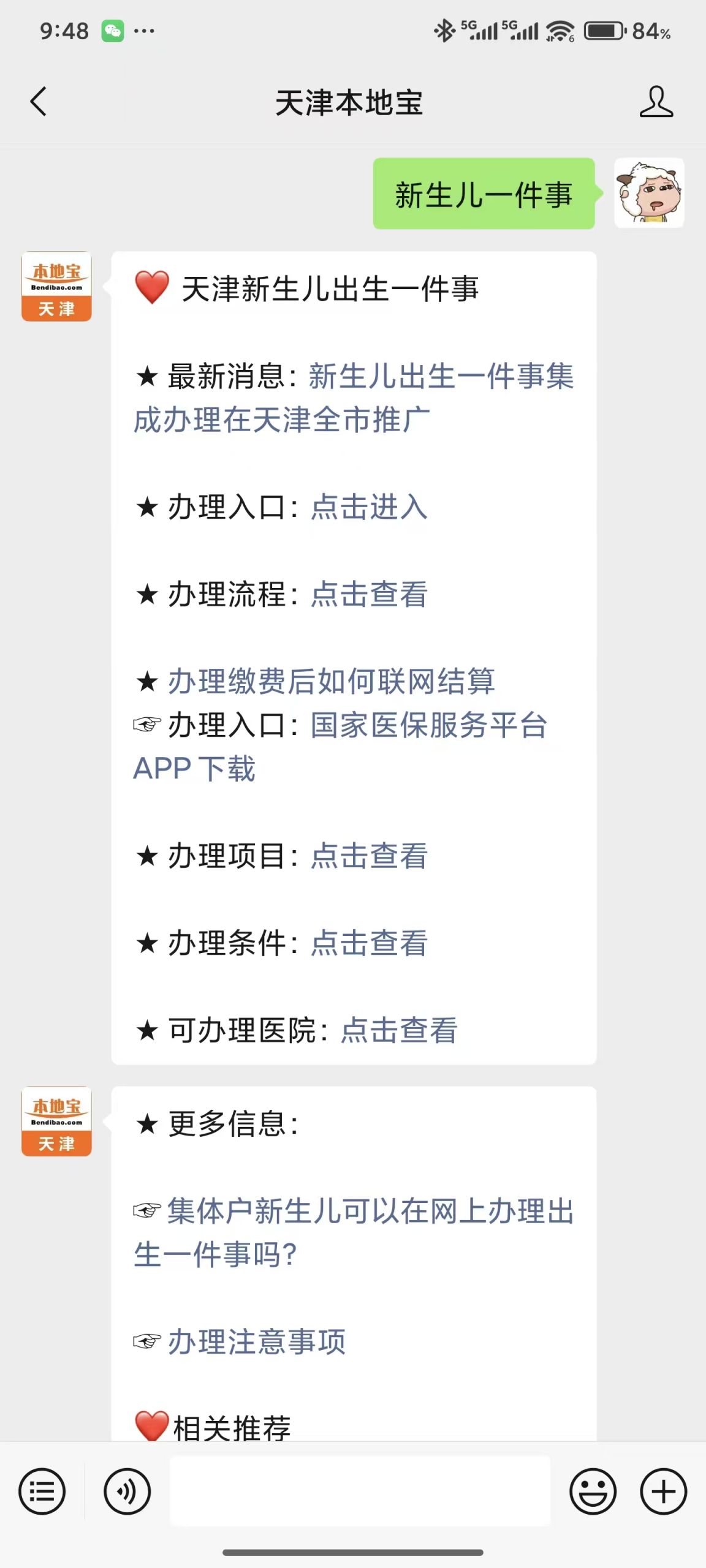Switch to voice input
Screen dimensions: 706x1568
point(127,1491)
